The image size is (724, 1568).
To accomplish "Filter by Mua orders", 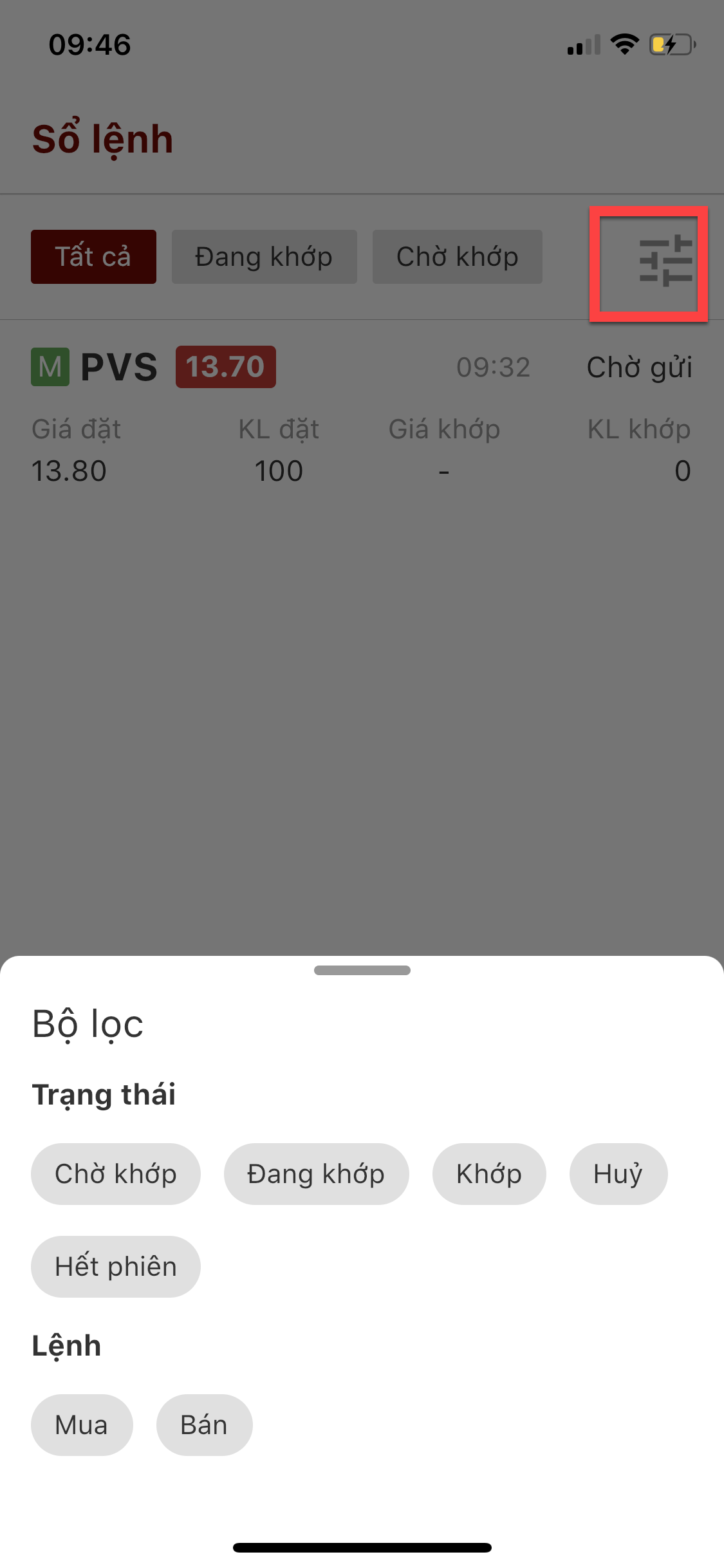I will coord(82,1424).
